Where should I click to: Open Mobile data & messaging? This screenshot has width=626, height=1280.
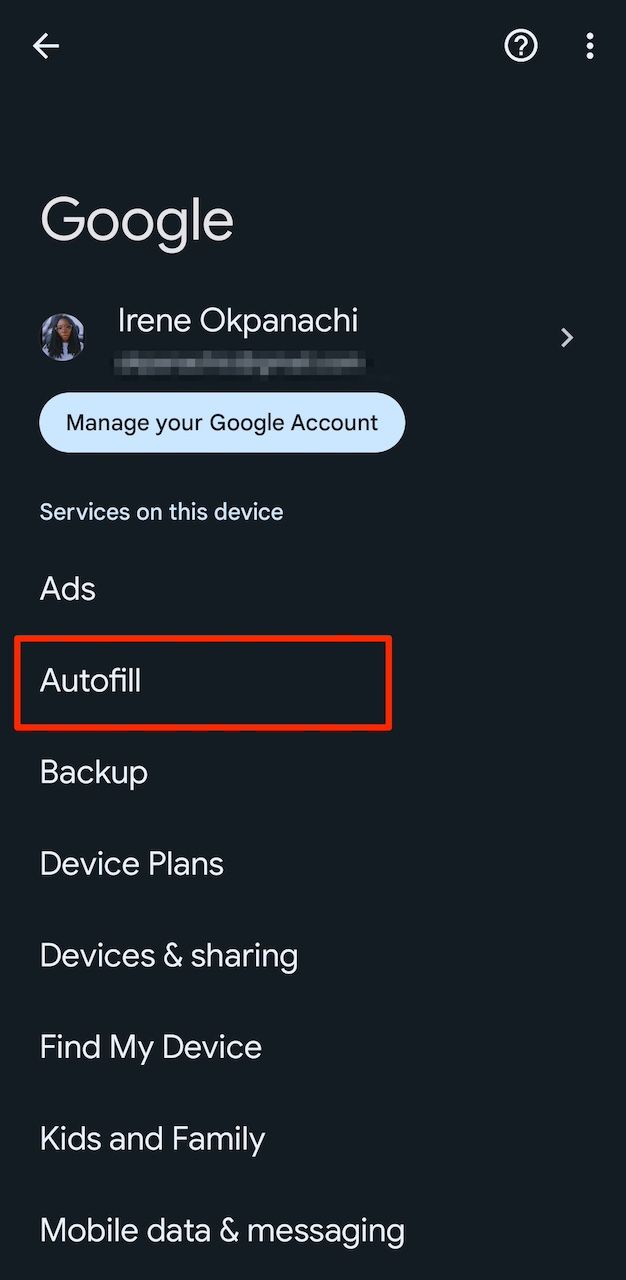click(222, 1230)
